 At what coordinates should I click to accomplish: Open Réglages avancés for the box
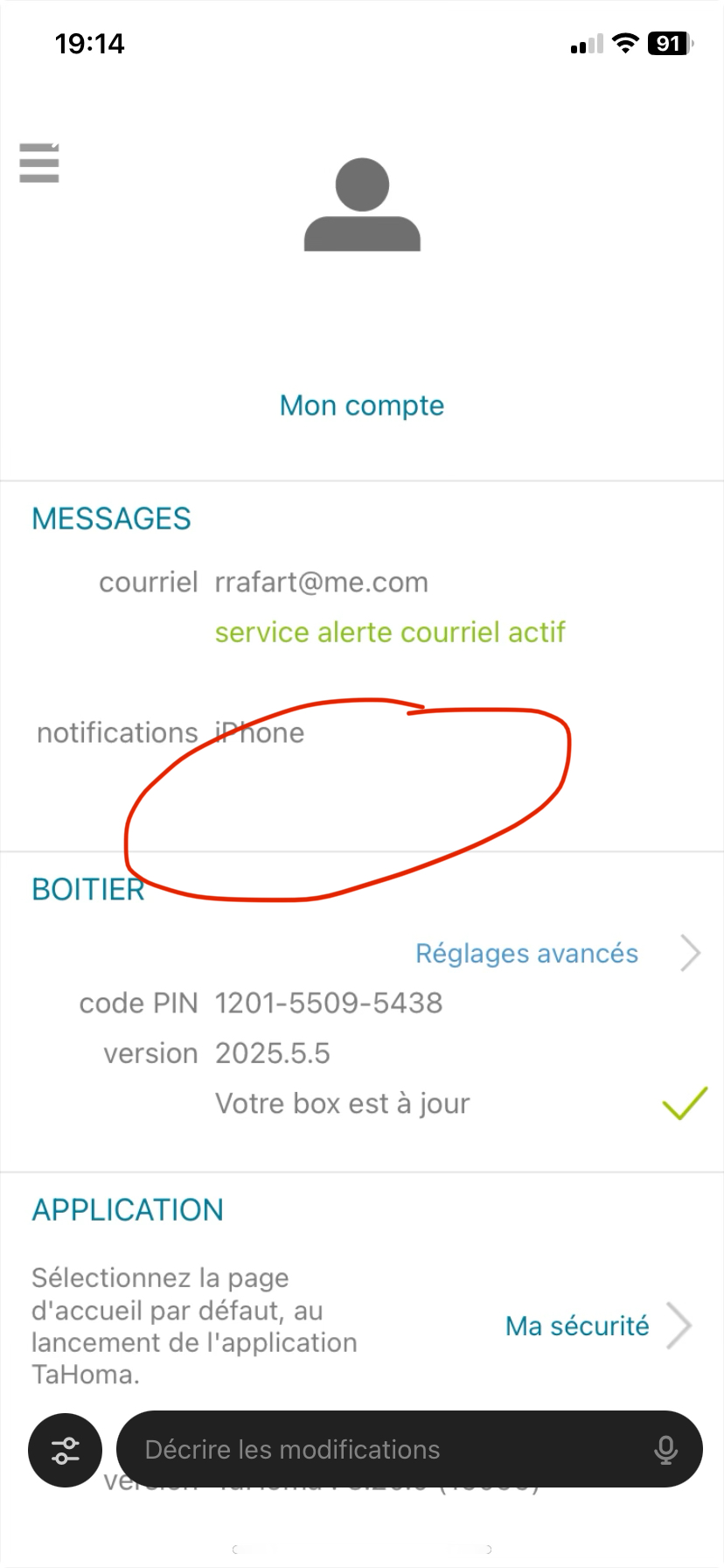tap(527, 954)
